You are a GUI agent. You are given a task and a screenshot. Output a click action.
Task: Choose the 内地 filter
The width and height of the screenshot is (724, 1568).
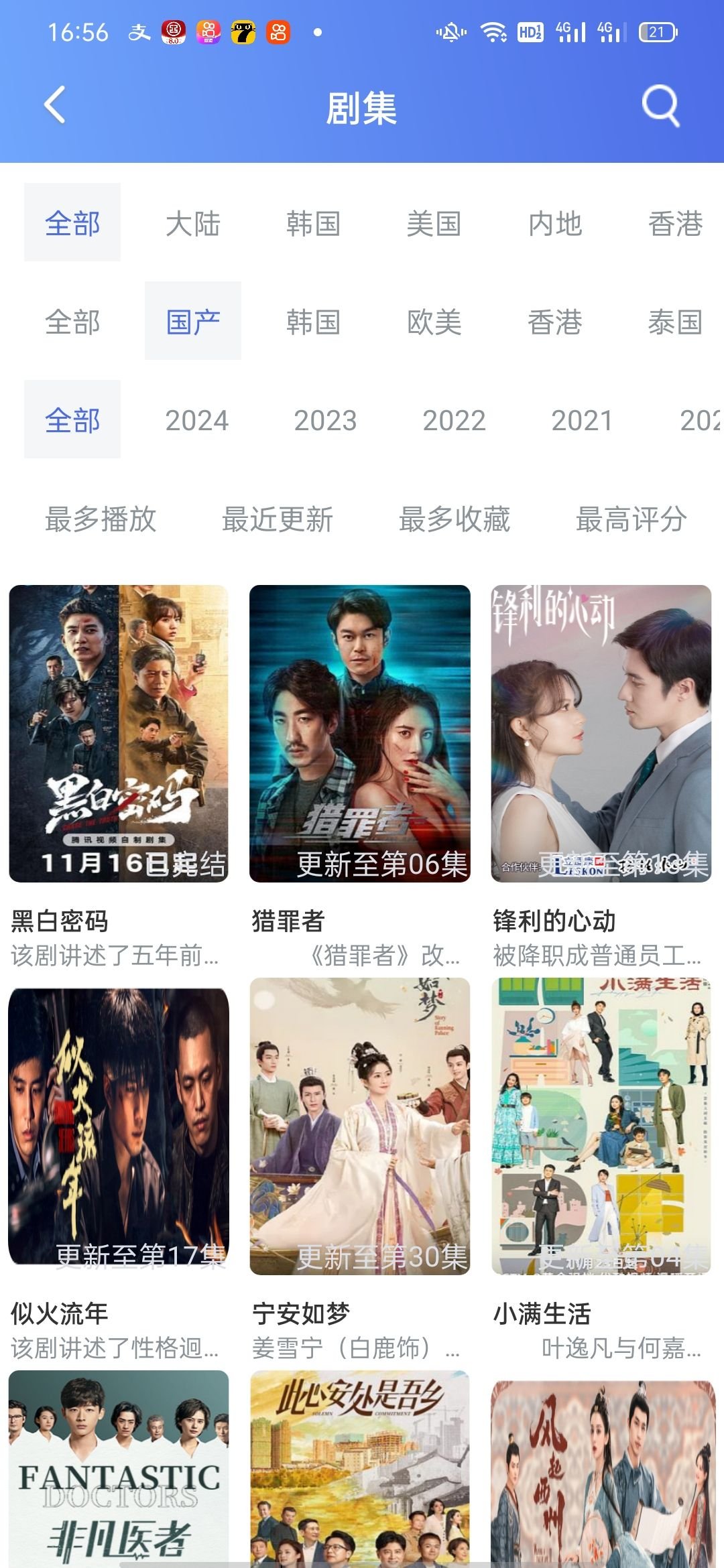(x=554, y=223)
